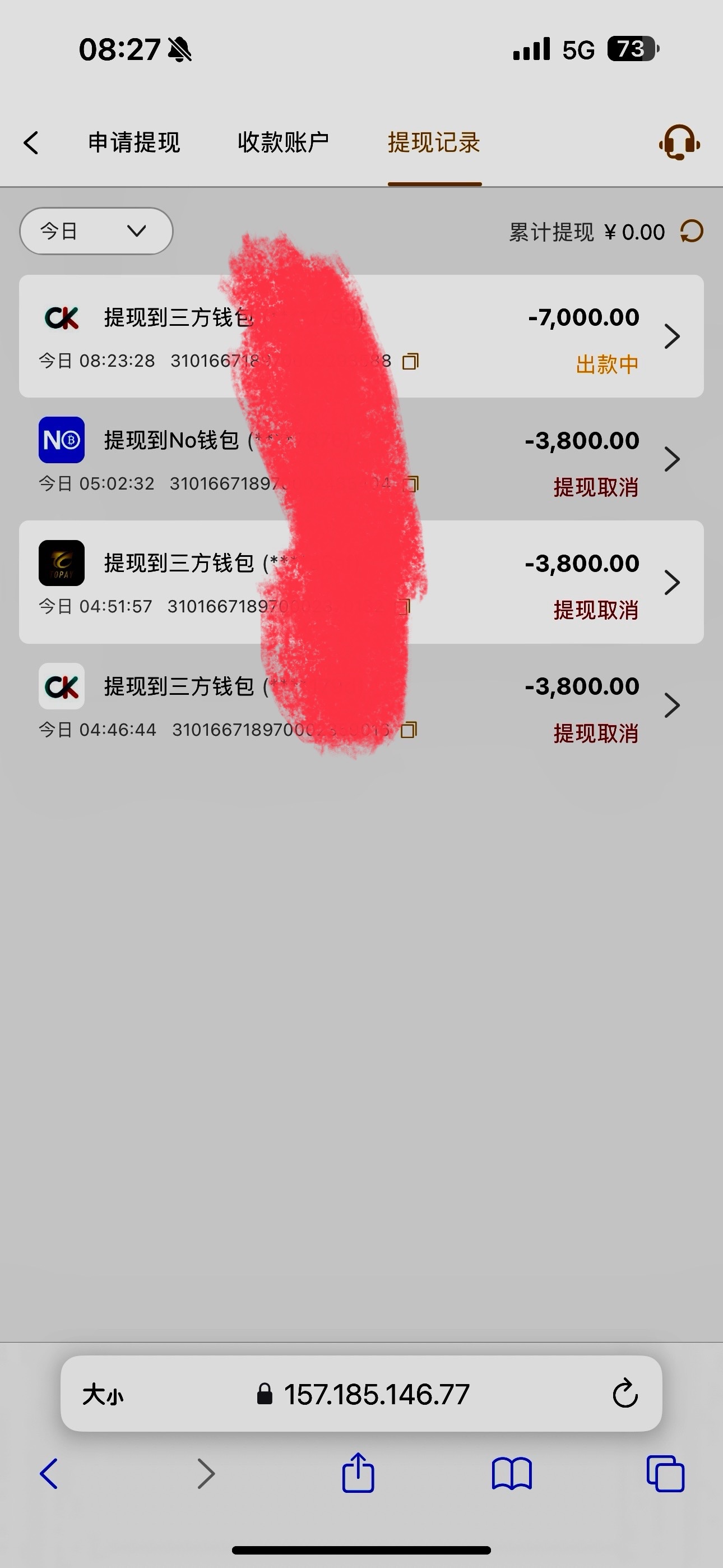Tap the address bar showing 157.185.146.77

click(376, 1394)
